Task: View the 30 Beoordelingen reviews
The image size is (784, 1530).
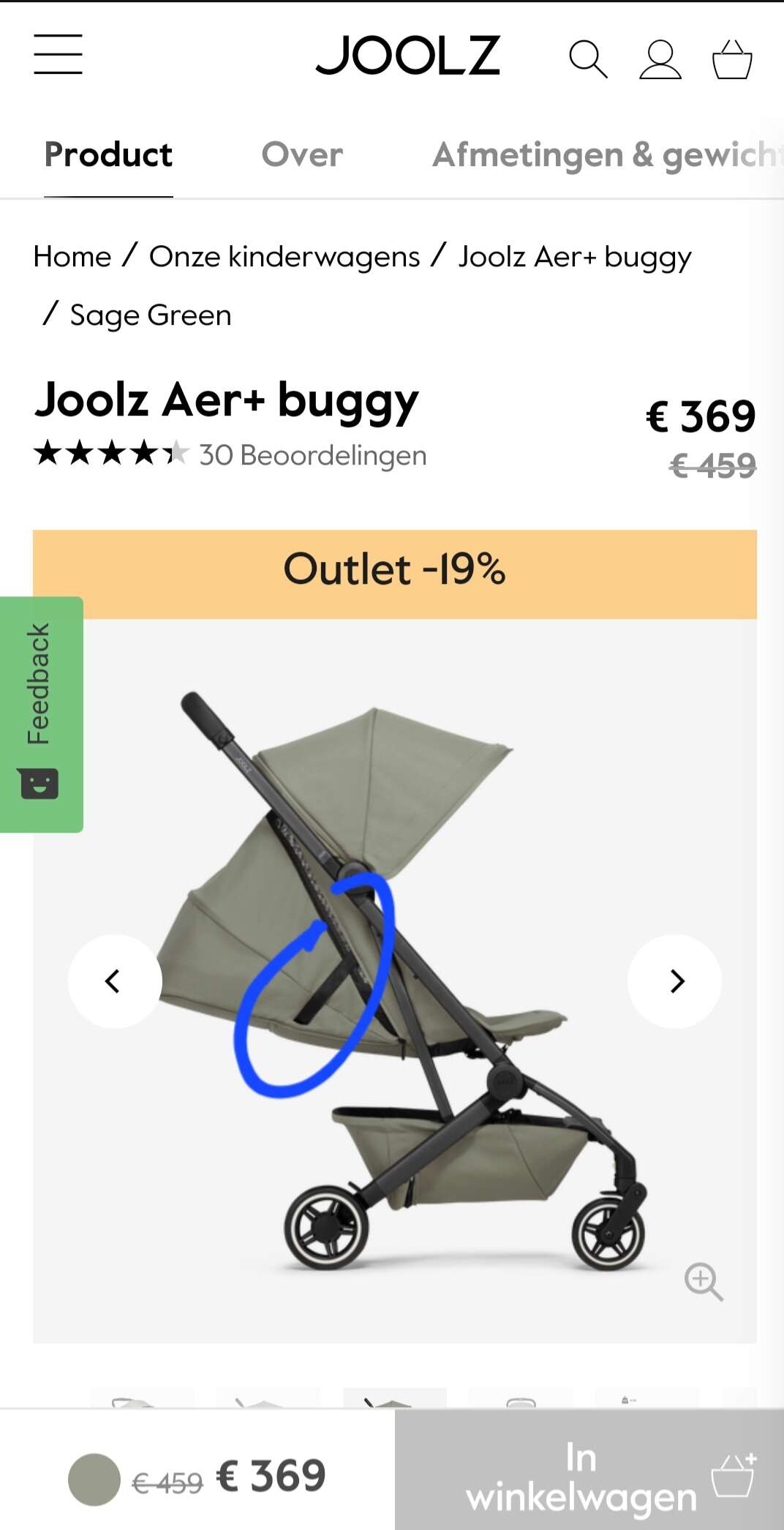Action: coord(313,455)
